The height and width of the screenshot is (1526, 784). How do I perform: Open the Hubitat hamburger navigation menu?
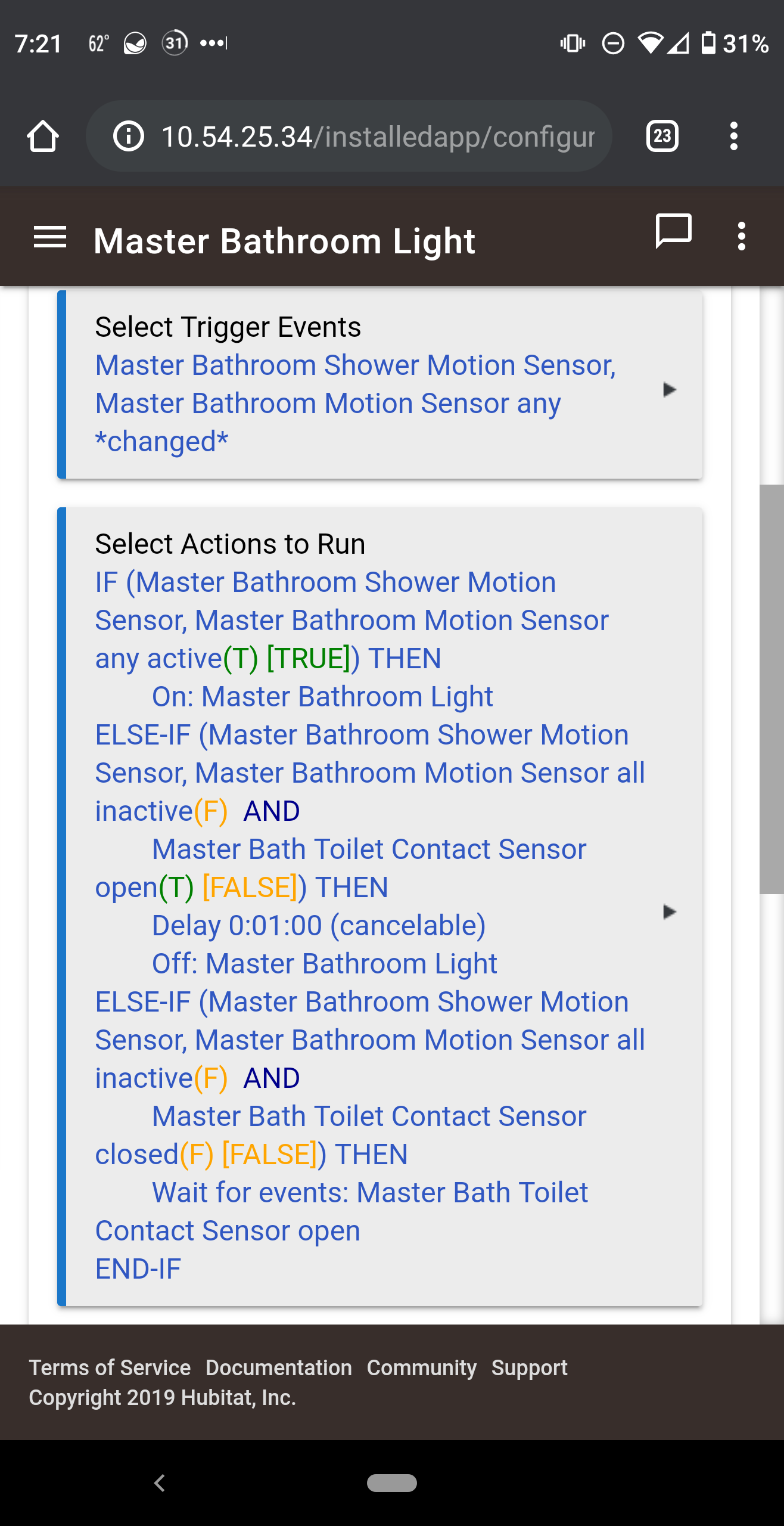click(x=50, y=237)
